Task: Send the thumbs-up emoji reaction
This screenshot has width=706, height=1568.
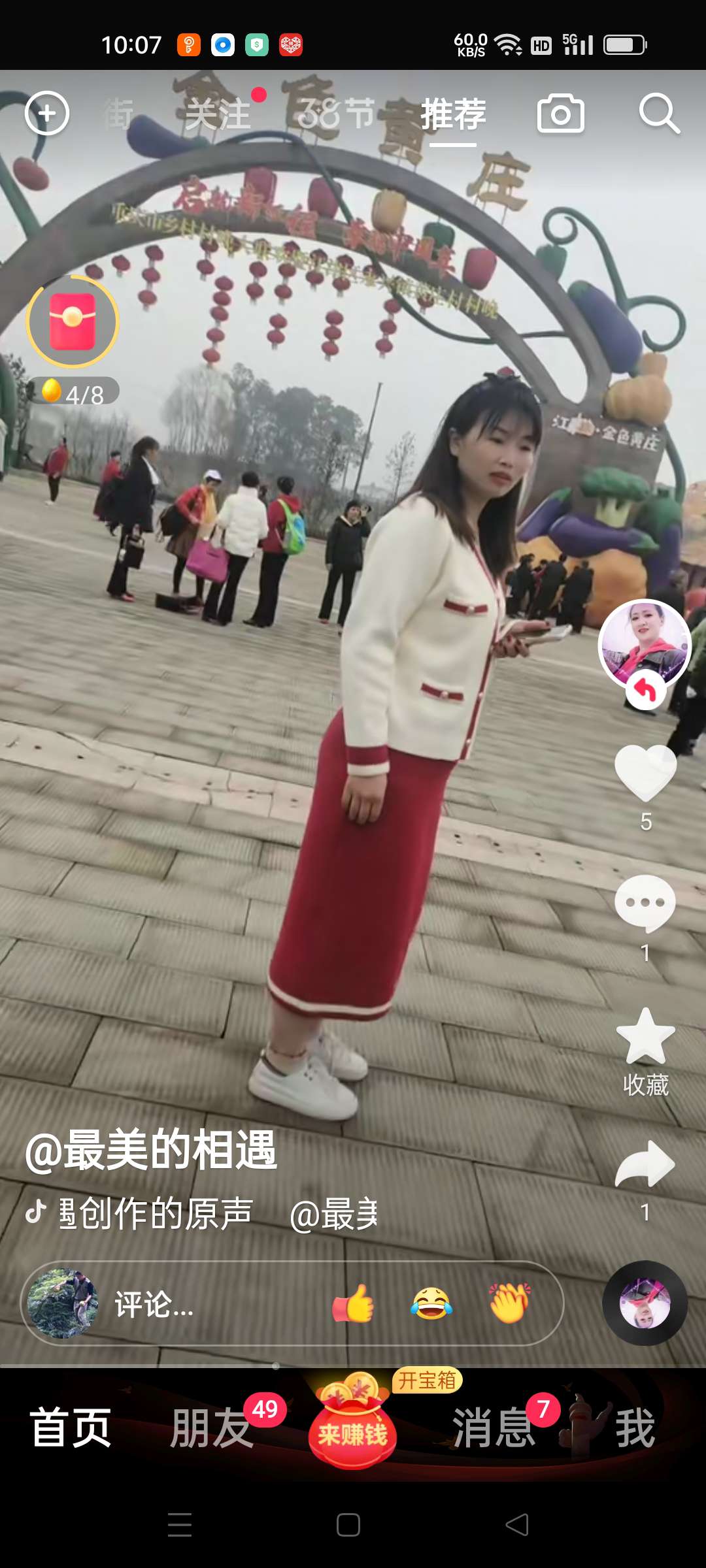Action: pos(353,1304)
